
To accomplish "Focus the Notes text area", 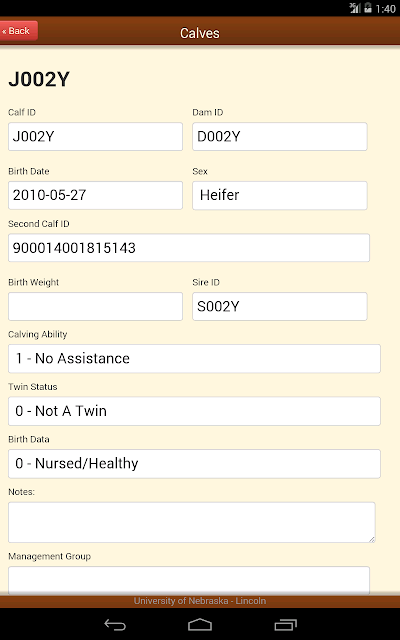I will (x=191, y=522).
